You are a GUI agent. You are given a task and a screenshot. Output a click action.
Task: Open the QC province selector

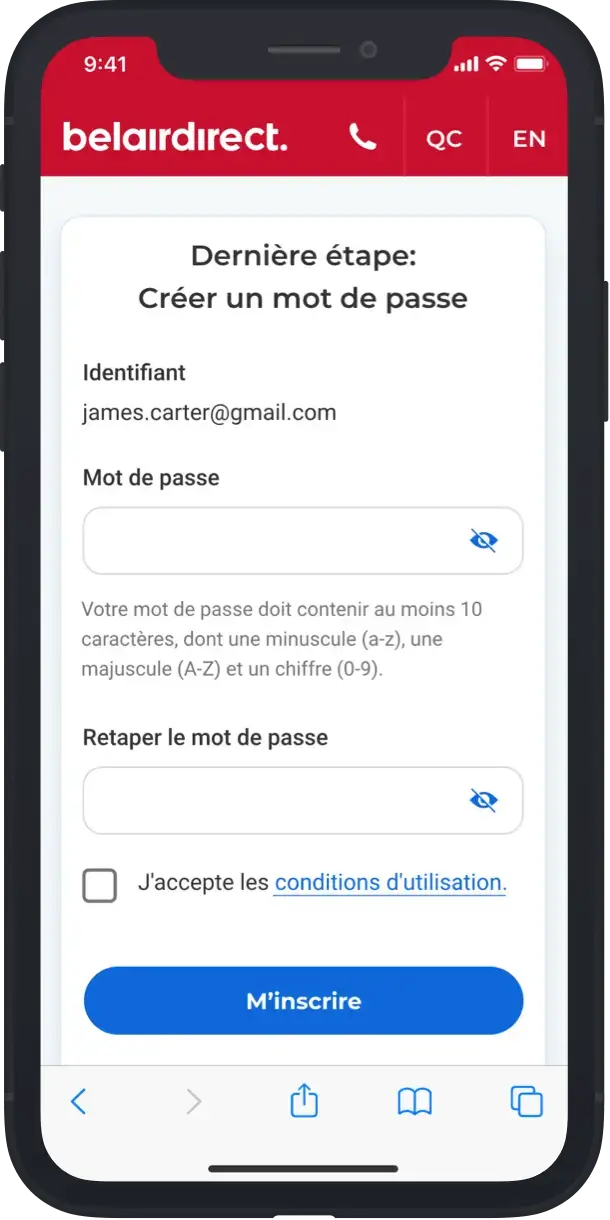444,139
